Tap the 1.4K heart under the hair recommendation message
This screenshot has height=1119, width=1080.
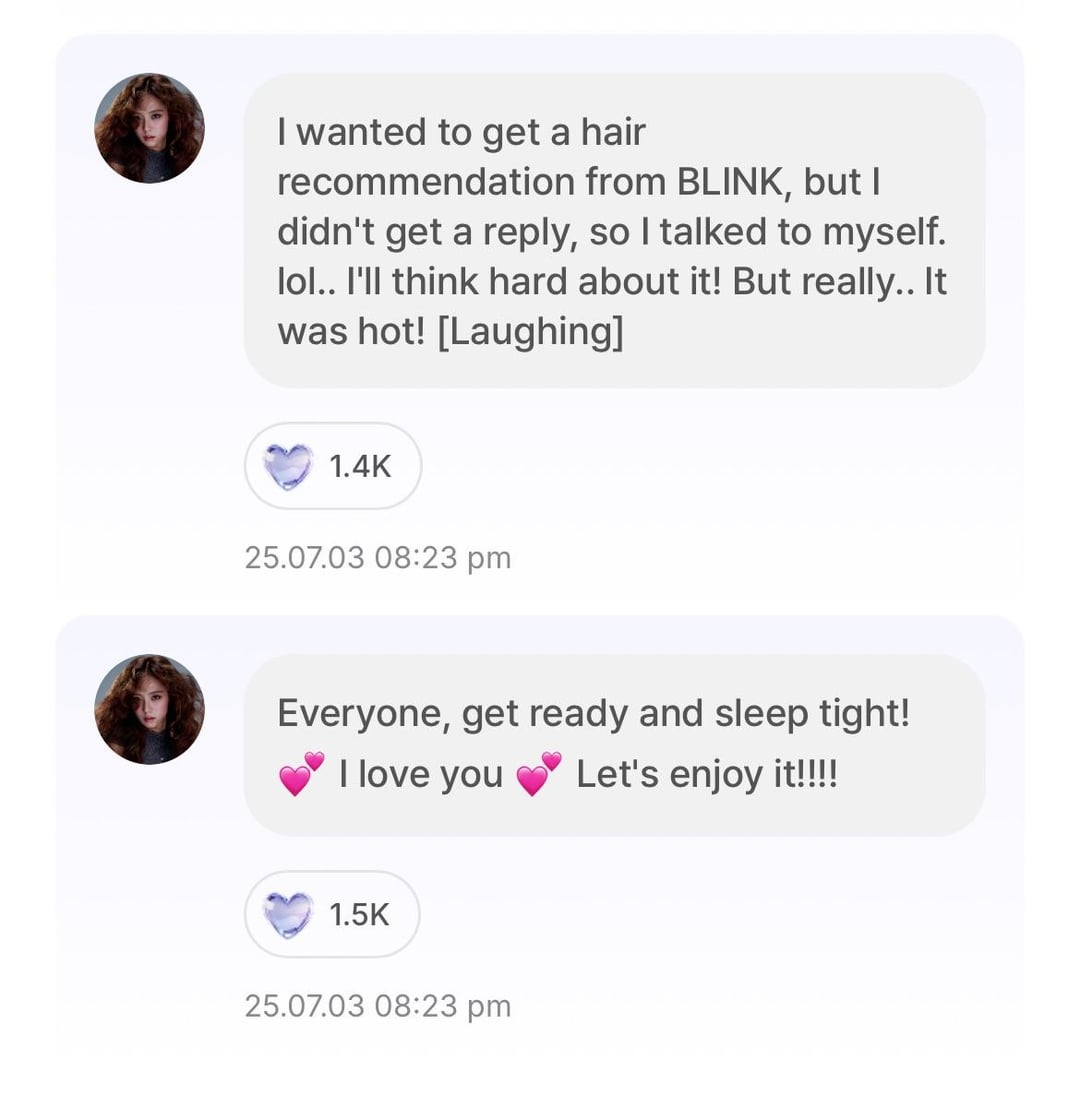pyautogui.click(x=332, y=466)
